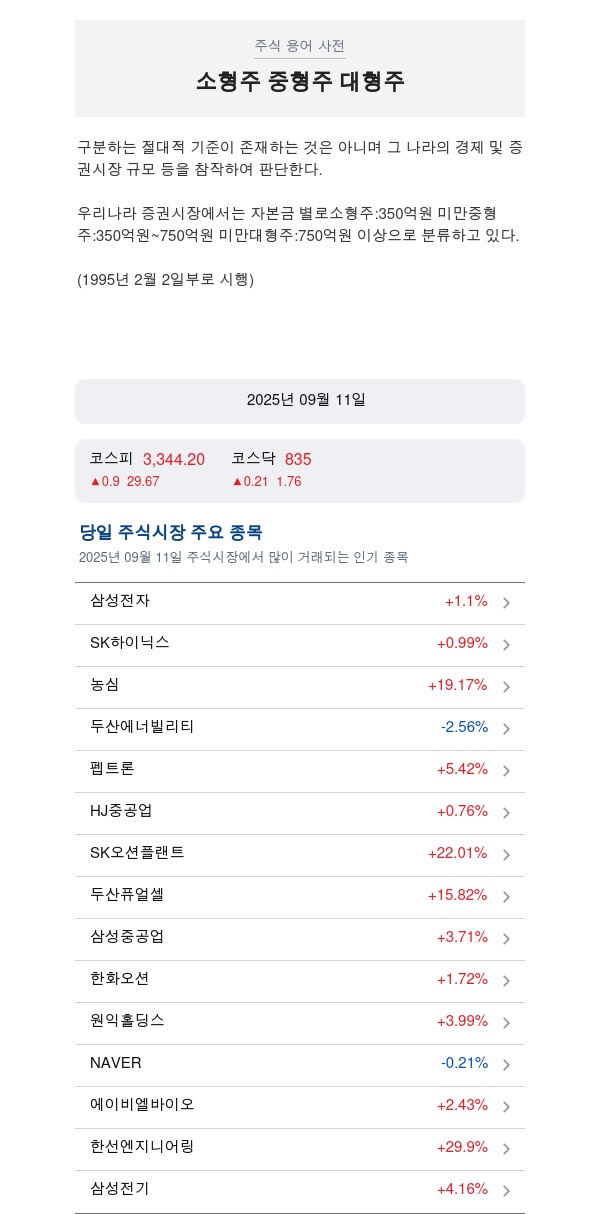View 원익홀딩스 stock details
The height and width of the screenshot is (1214, 600).
300,1023
